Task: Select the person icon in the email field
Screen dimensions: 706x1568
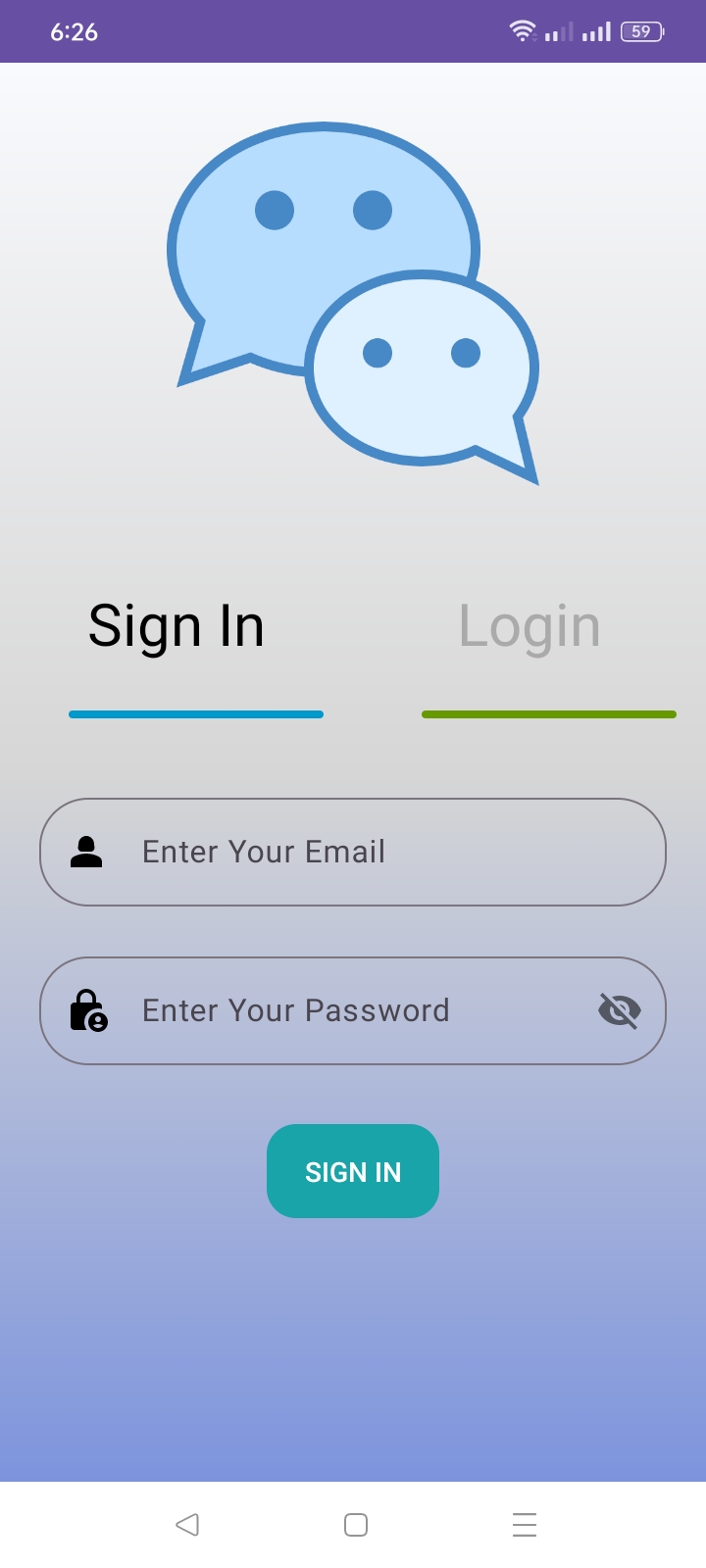Action: [x=86, y=852]
